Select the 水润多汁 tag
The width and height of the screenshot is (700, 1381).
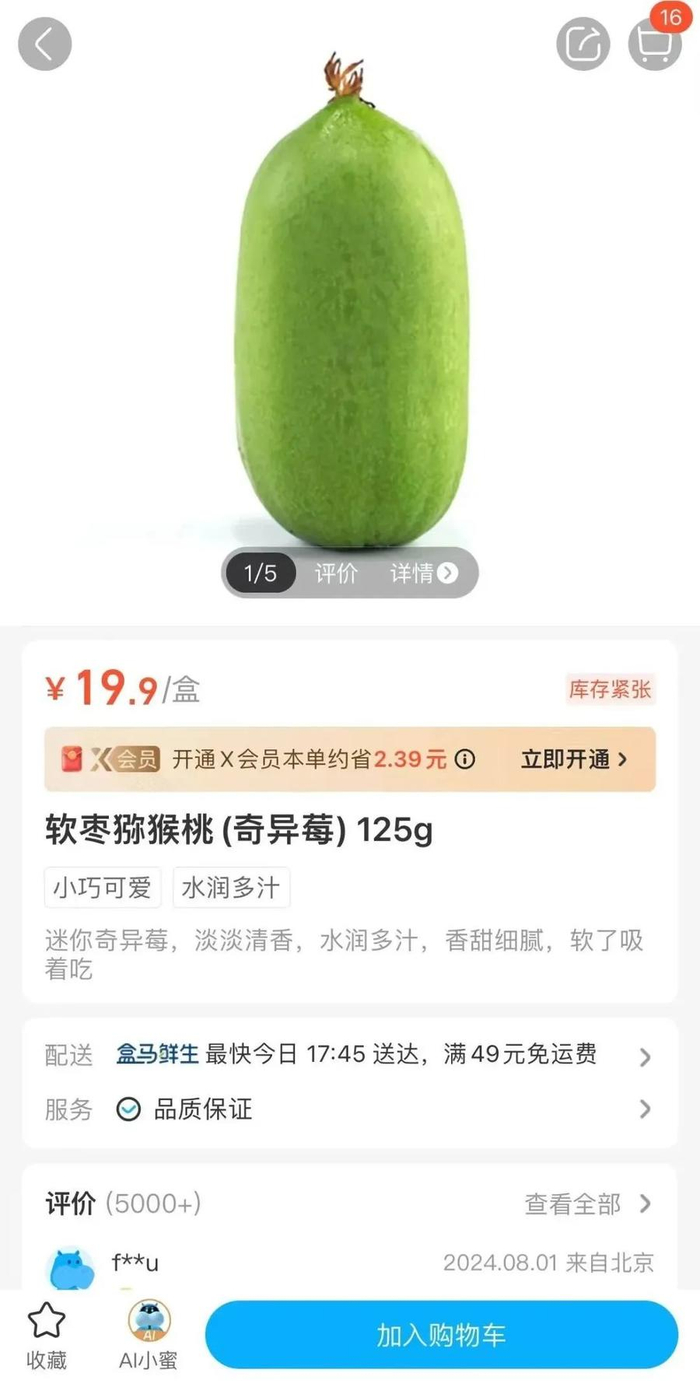coord(231,887)
